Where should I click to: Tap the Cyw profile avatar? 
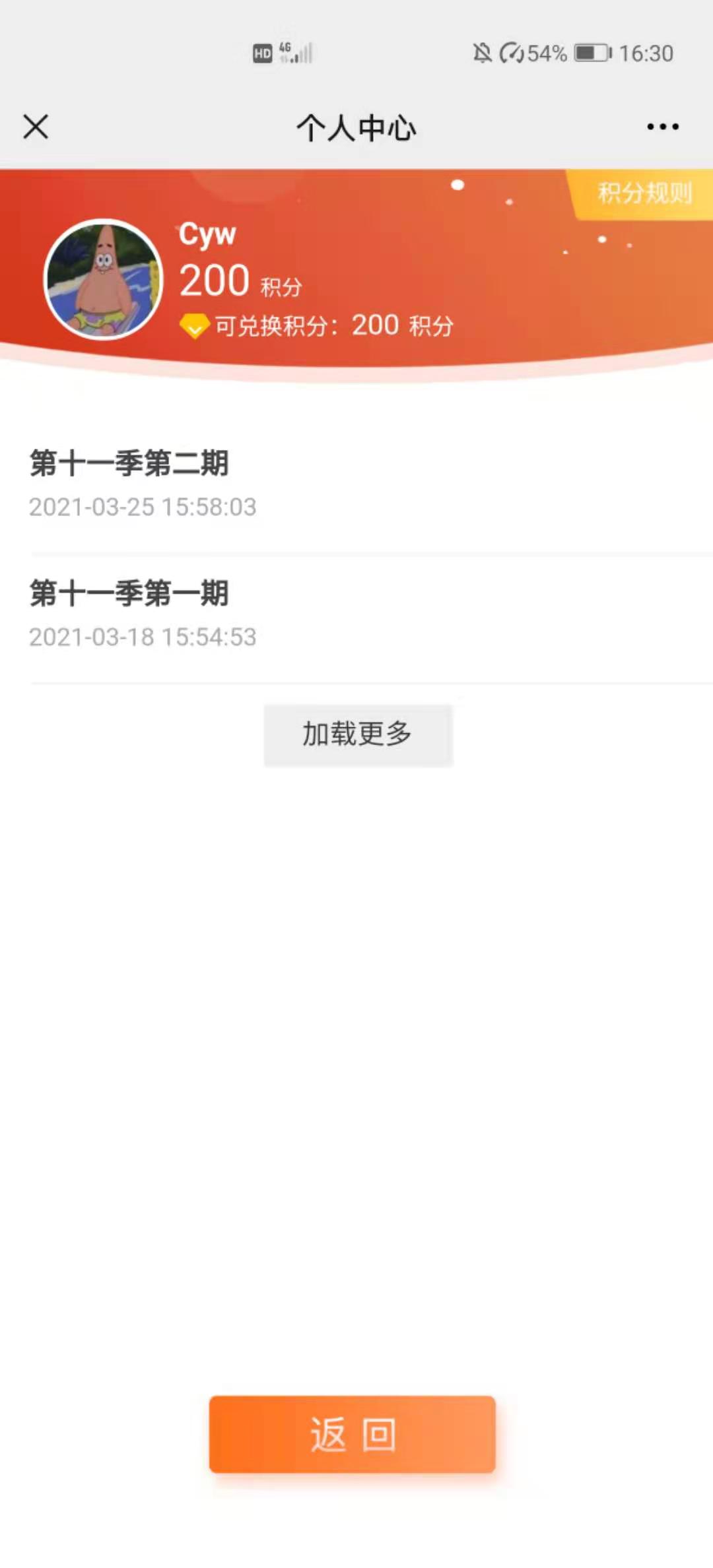tap(104, 279)
